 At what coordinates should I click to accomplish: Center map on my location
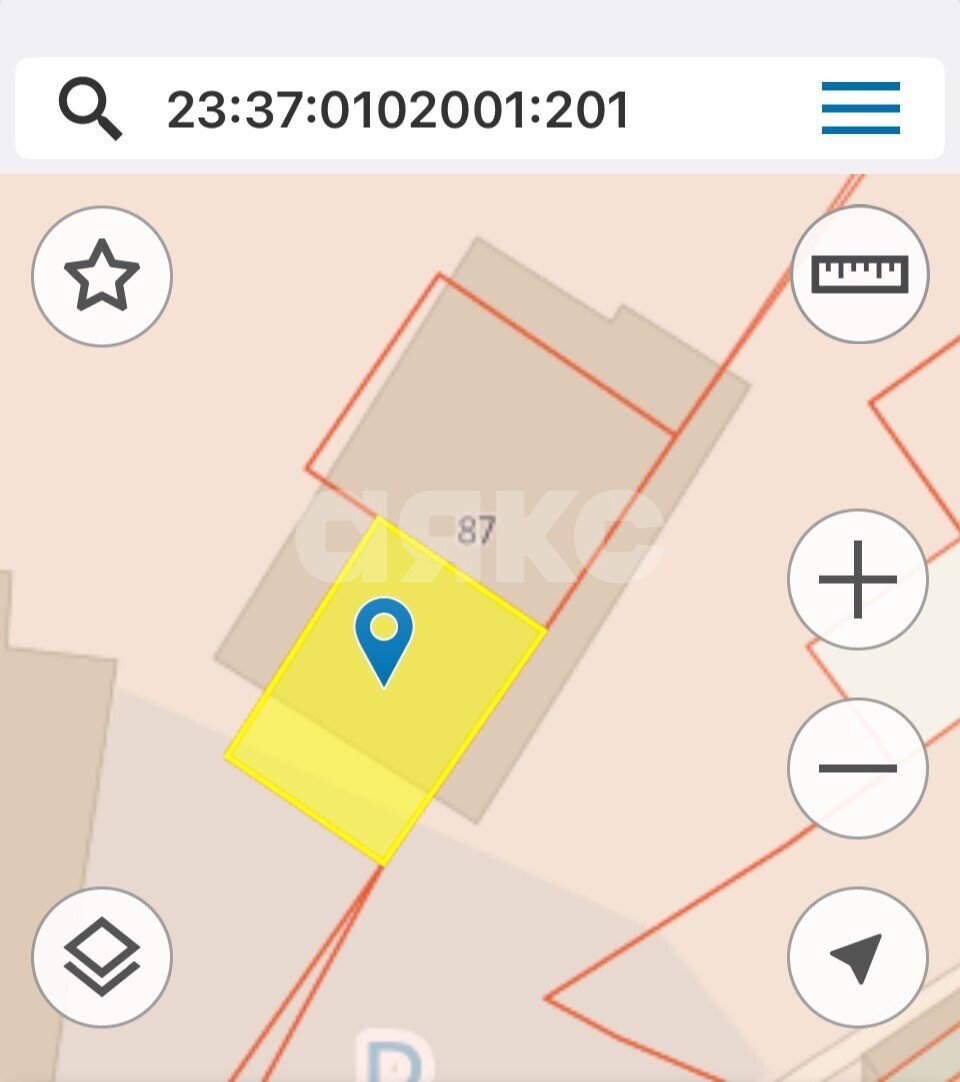coord(857,957)
